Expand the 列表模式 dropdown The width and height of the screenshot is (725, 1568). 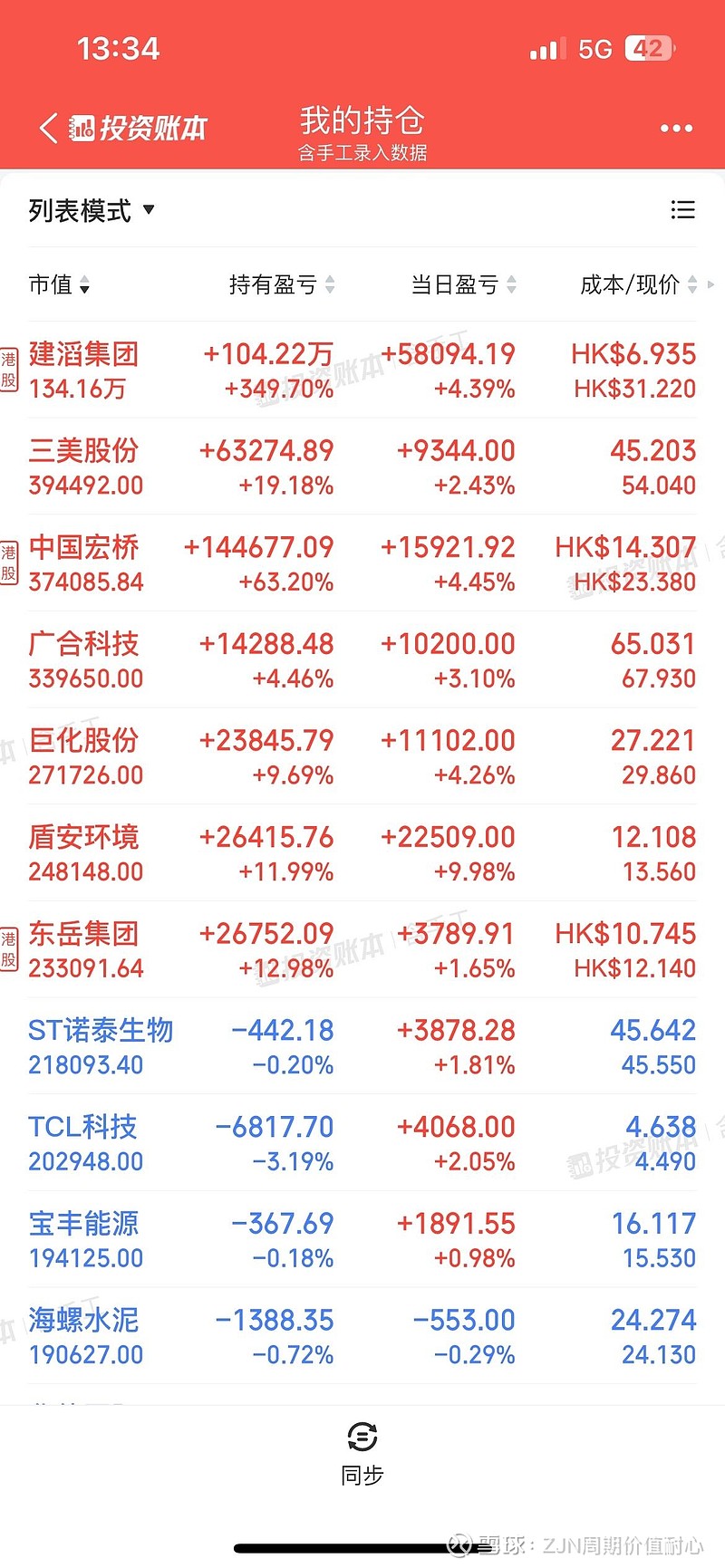(x=92, y=211)
